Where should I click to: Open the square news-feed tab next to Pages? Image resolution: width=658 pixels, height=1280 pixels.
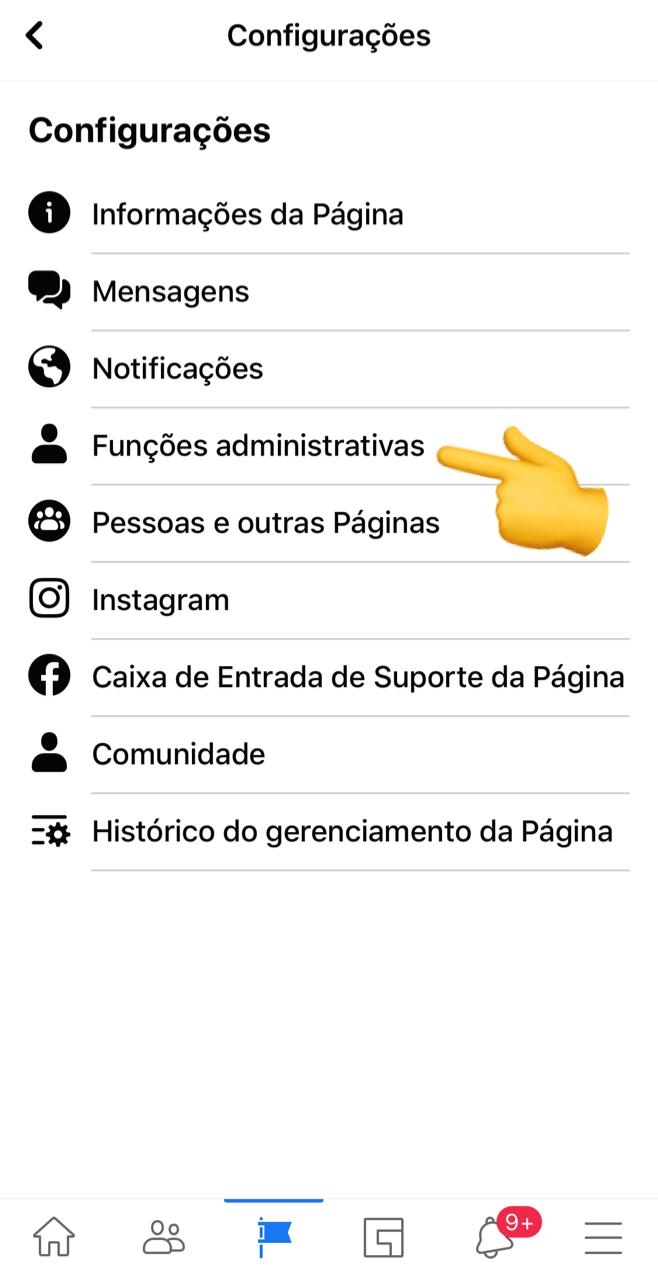point(383,1237)
